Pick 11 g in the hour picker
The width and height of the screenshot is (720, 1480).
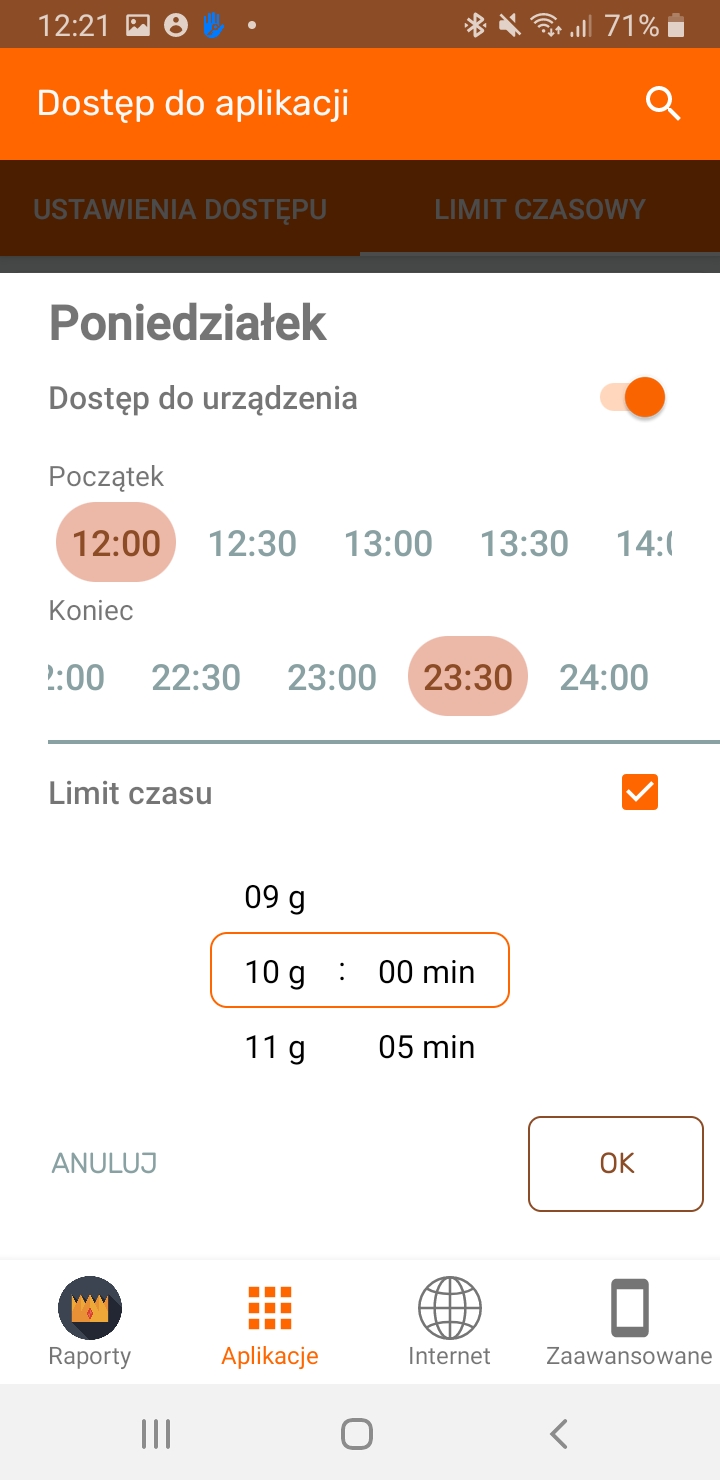point(275,1048)
